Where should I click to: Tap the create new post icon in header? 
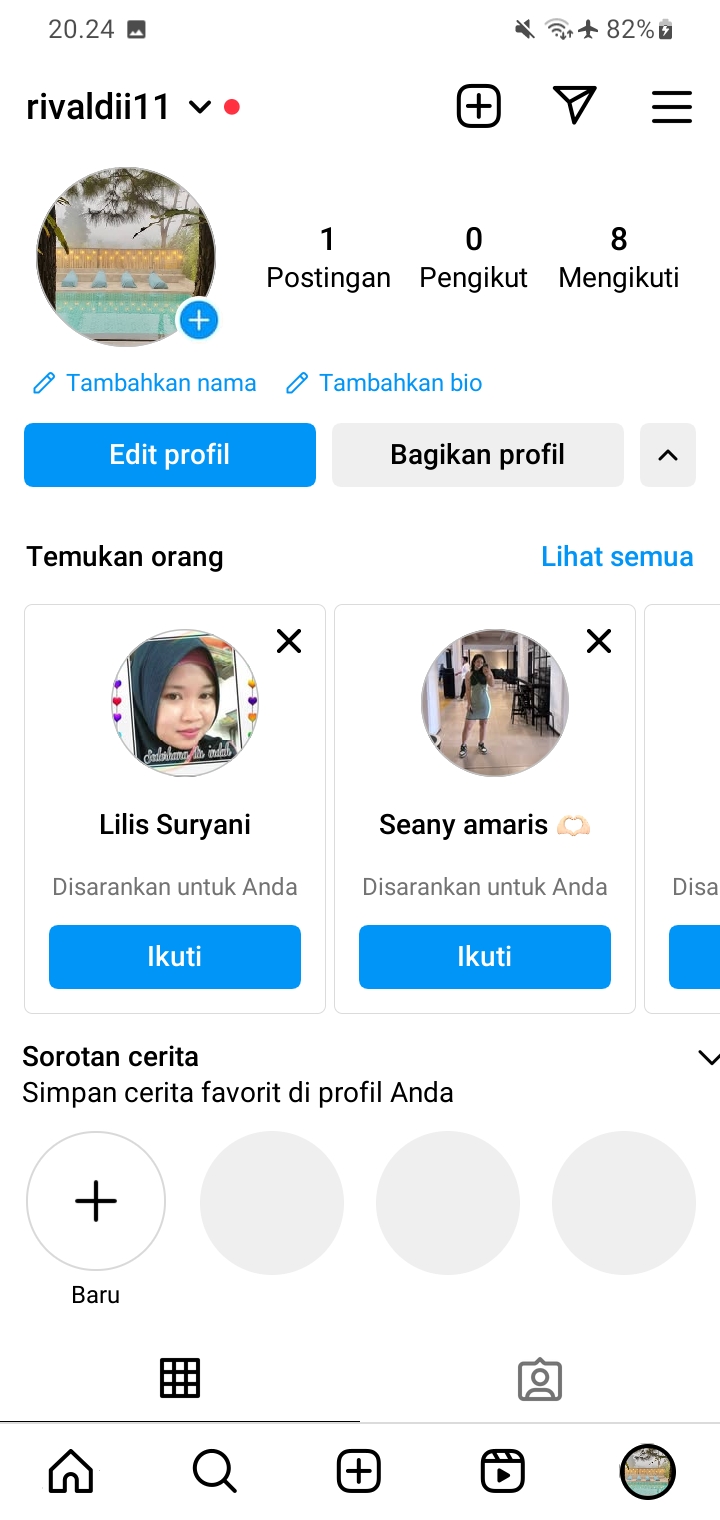(x=478, y=106)
